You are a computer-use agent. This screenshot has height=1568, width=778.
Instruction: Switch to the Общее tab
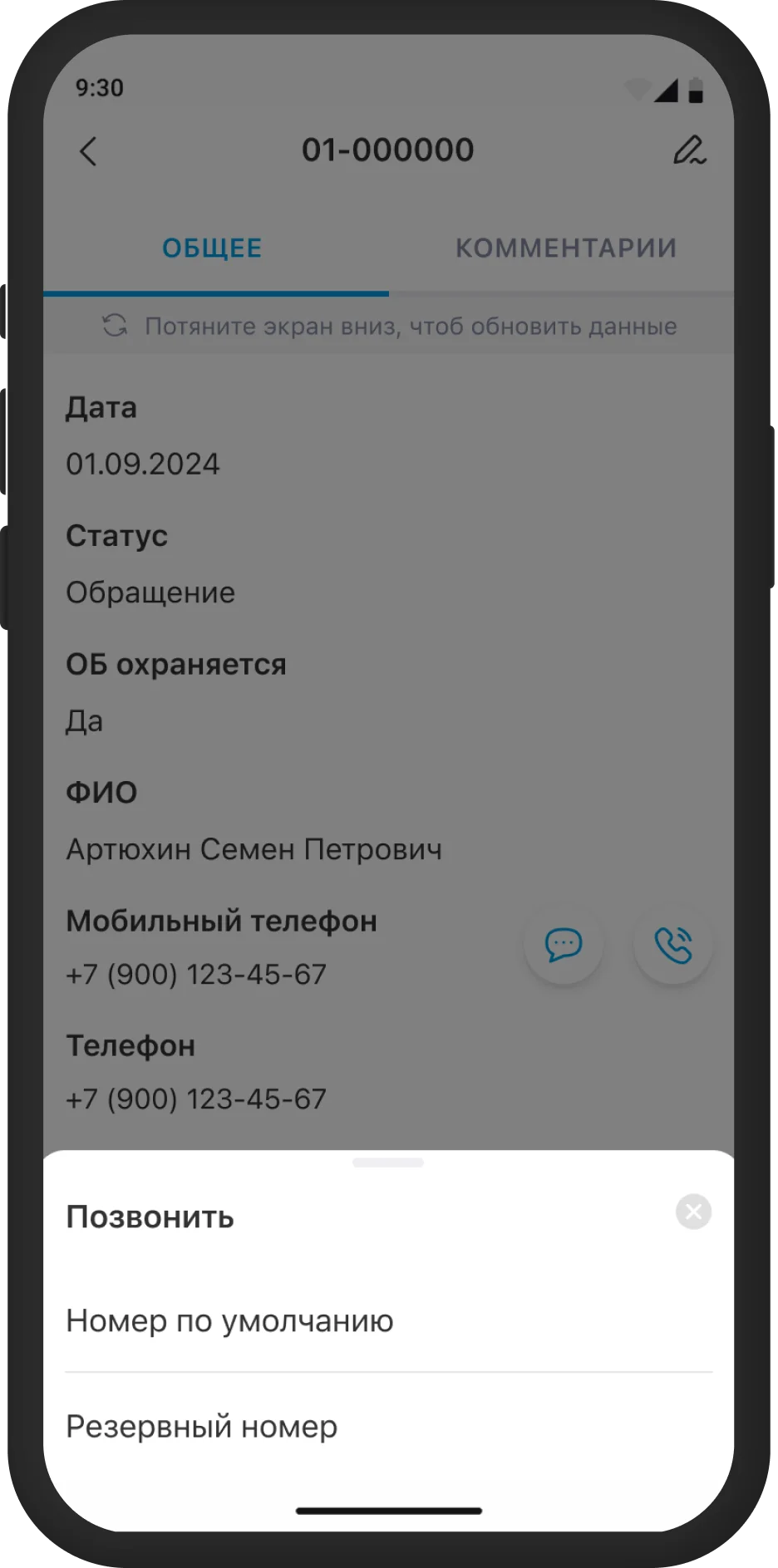pos(212,248)
